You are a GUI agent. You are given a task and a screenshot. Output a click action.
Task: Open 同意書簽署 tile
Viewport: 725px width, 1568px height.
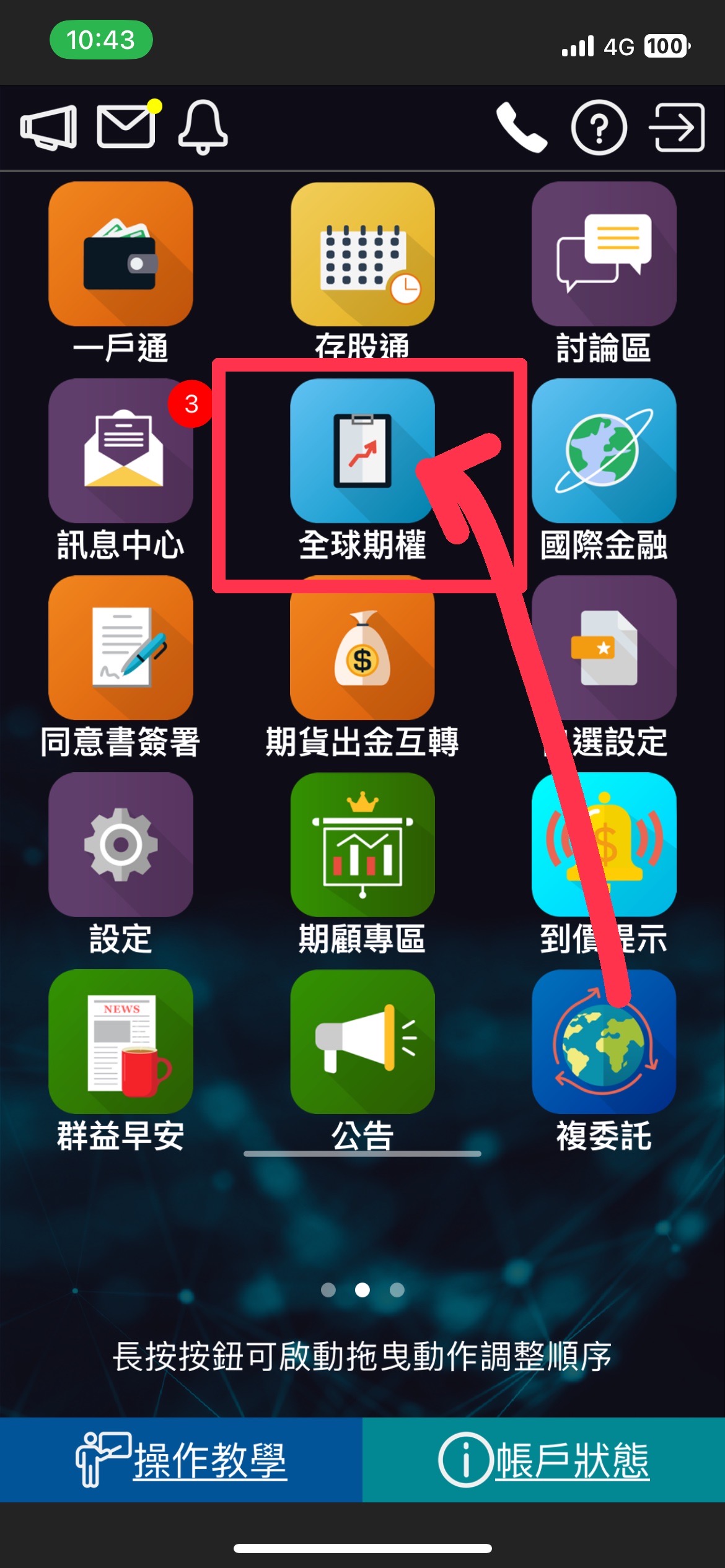pos(121,648)
